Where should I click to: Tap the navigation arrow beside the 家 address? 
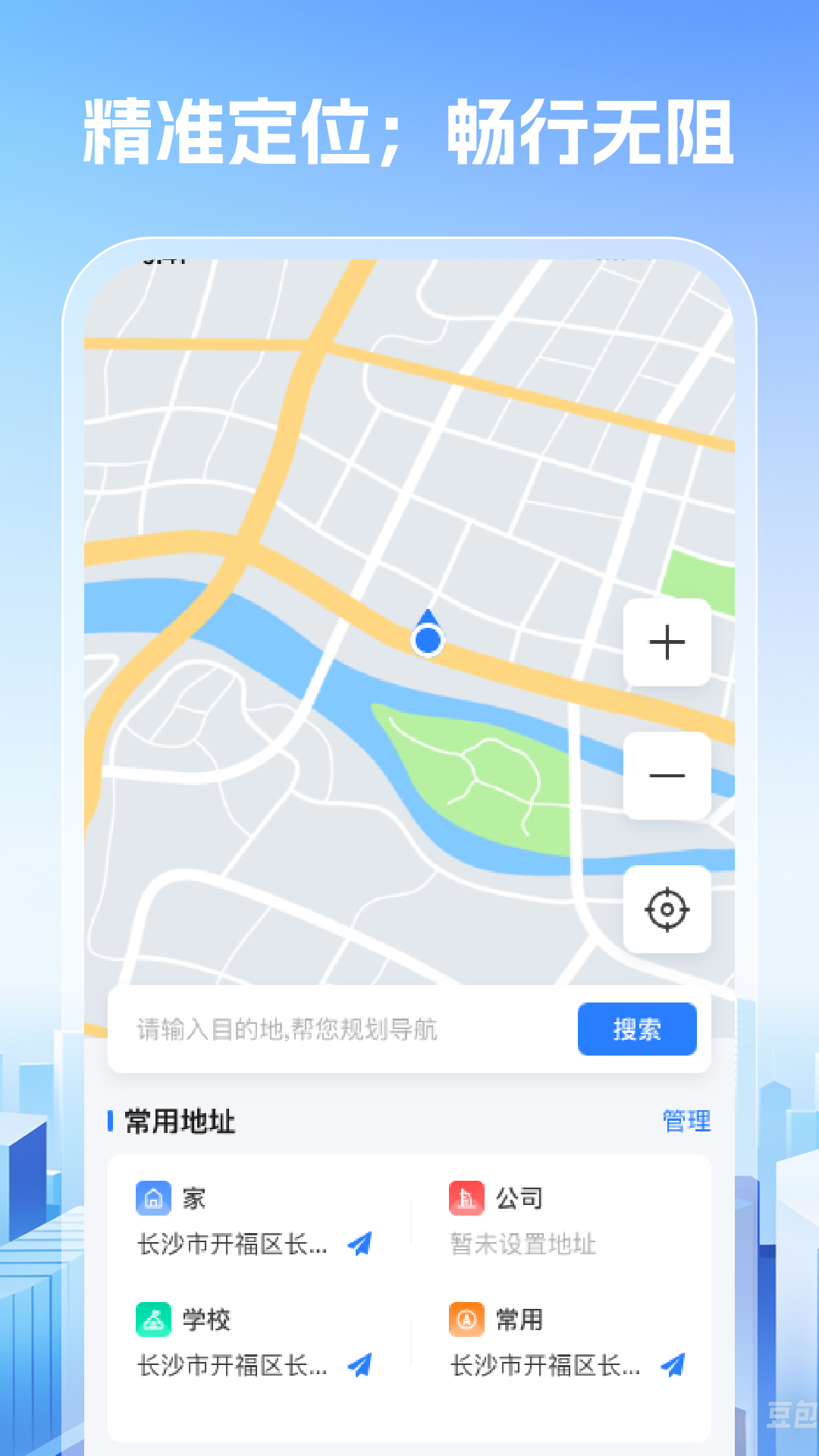coord(362,1242)
